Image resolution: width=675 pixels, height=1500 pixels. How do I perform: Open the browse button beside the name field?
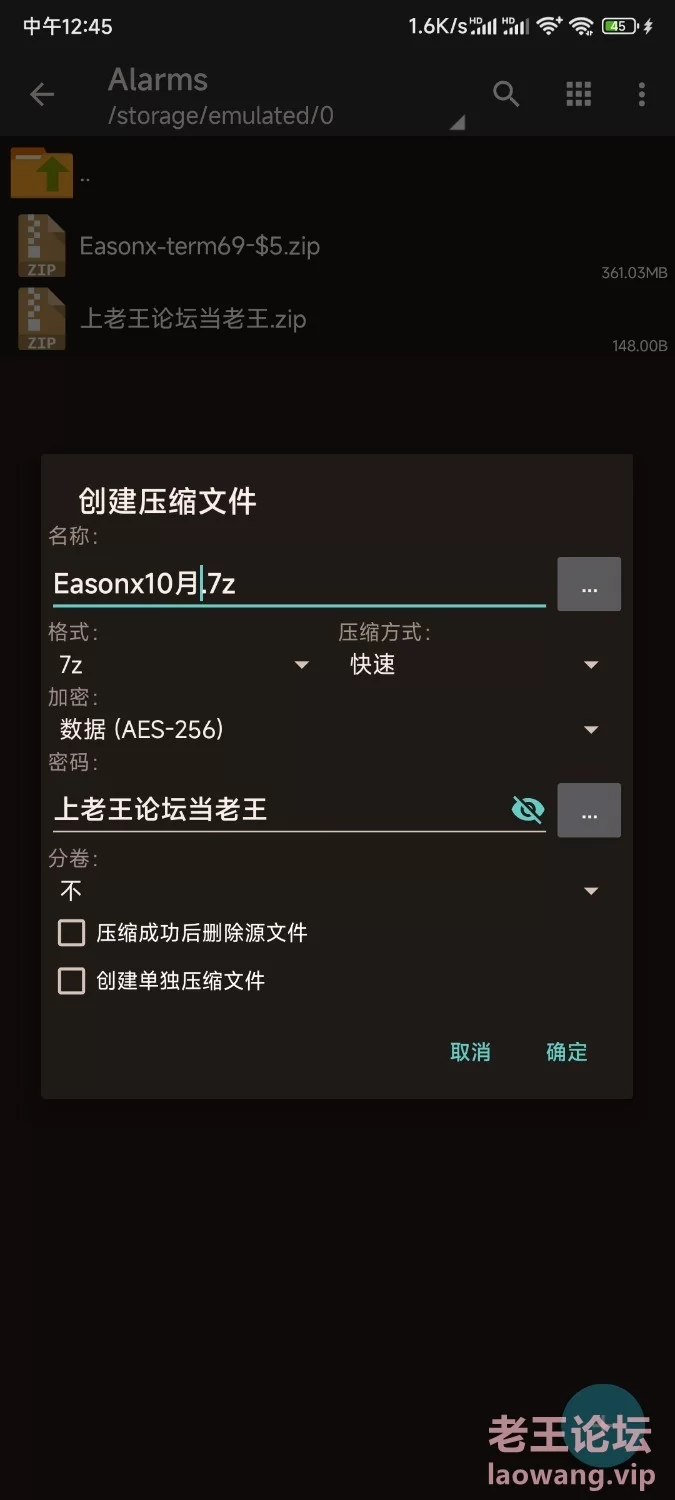[x=589, y=584]
